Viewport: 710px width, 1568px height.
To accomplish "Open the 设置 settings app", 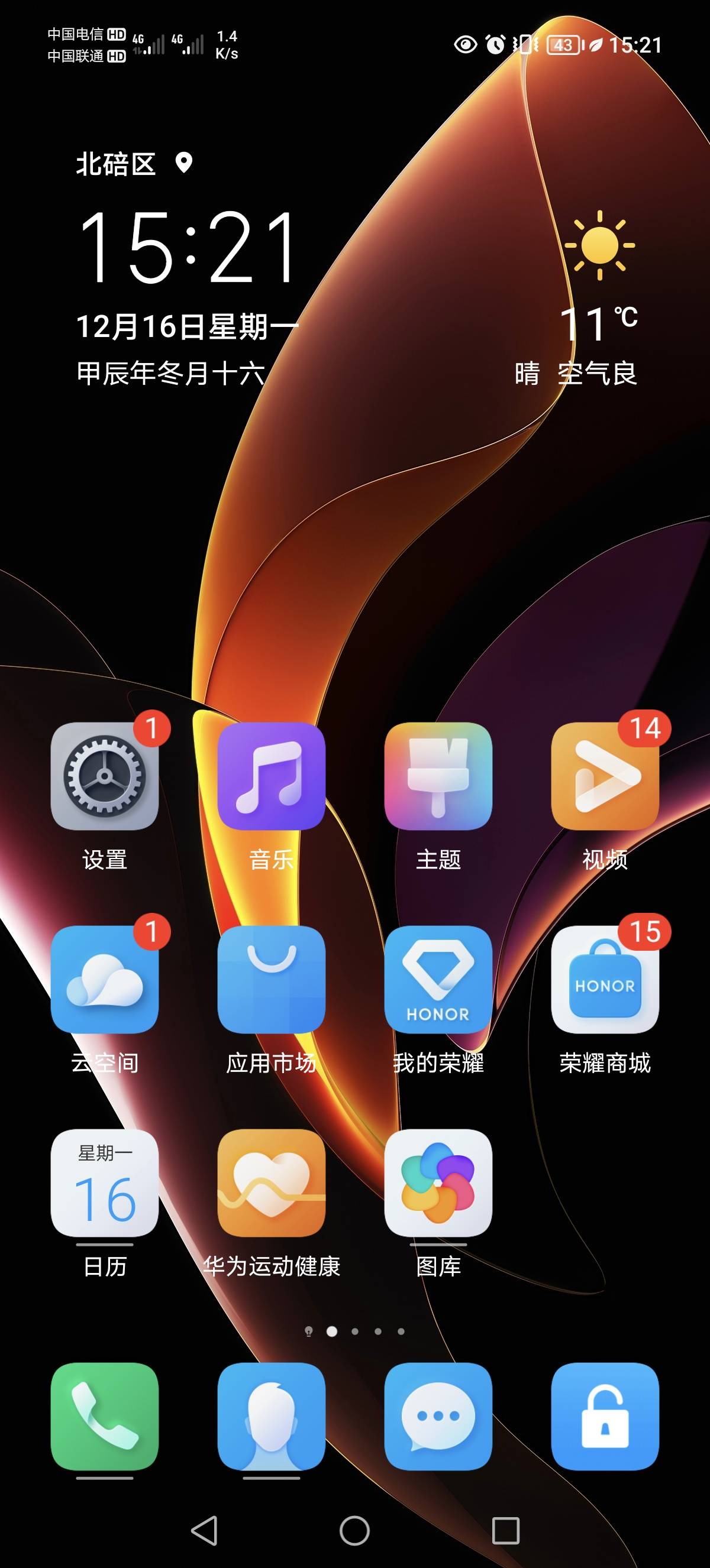I will click(105, 776).
